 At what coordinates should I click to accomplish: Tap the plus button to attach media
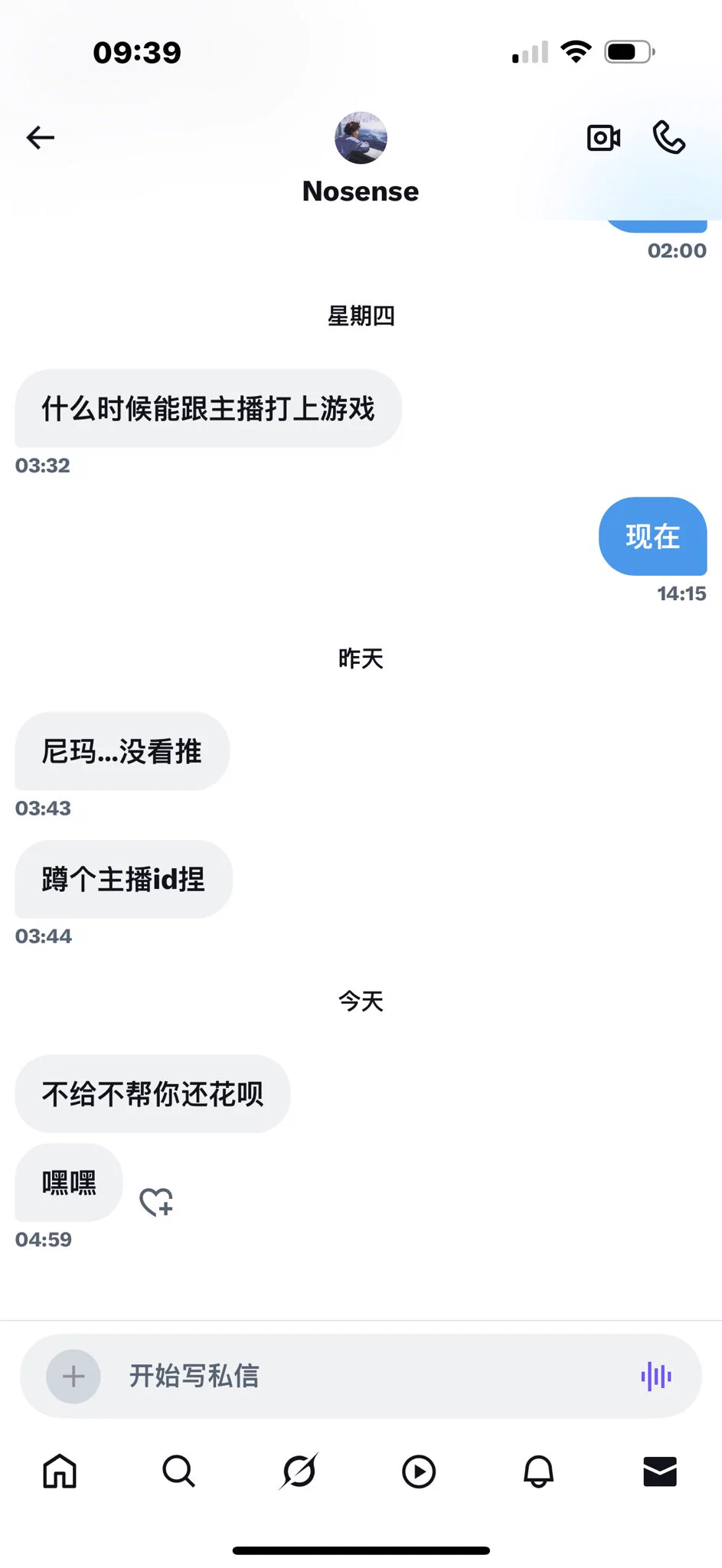(74, 1377)
